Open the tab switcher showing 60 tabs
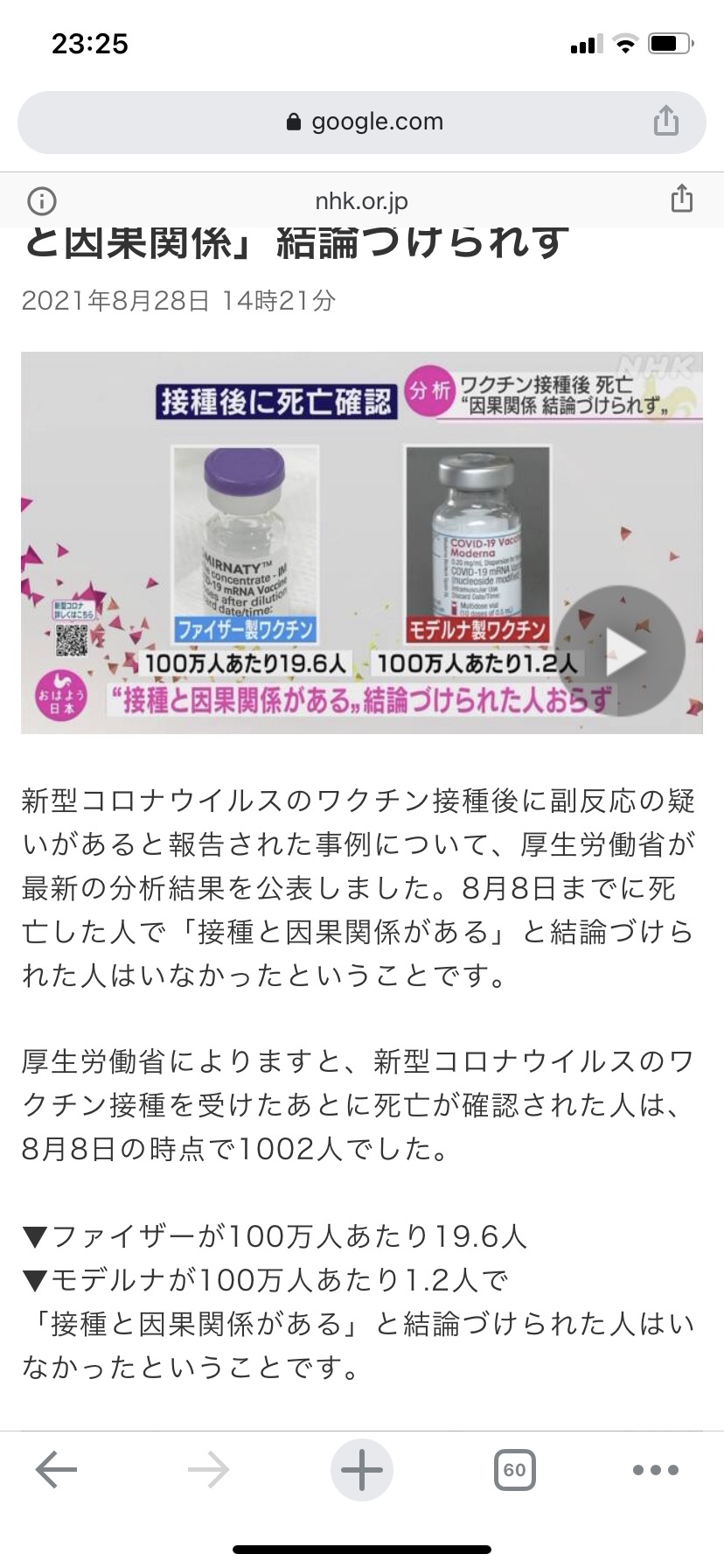Image resolution: width=724 pixels, height=1568 pixels. [514, 1470]
